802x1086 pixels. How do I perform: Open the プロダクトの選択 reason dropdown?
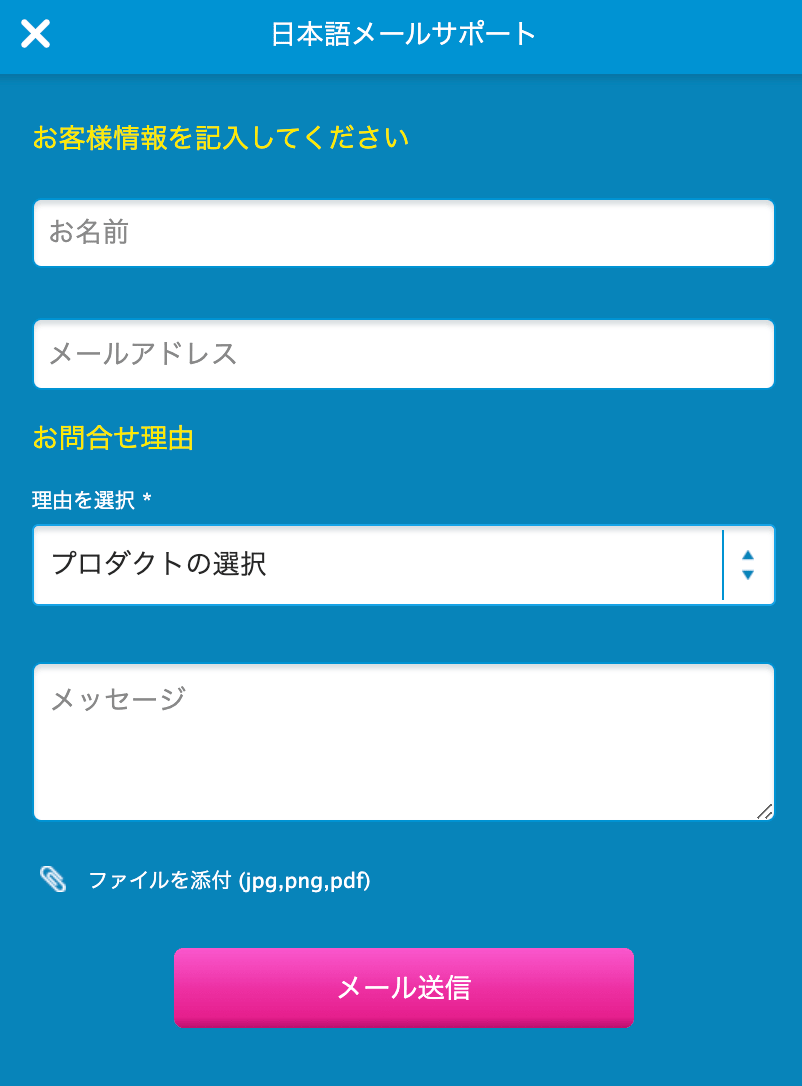point(403,565)
